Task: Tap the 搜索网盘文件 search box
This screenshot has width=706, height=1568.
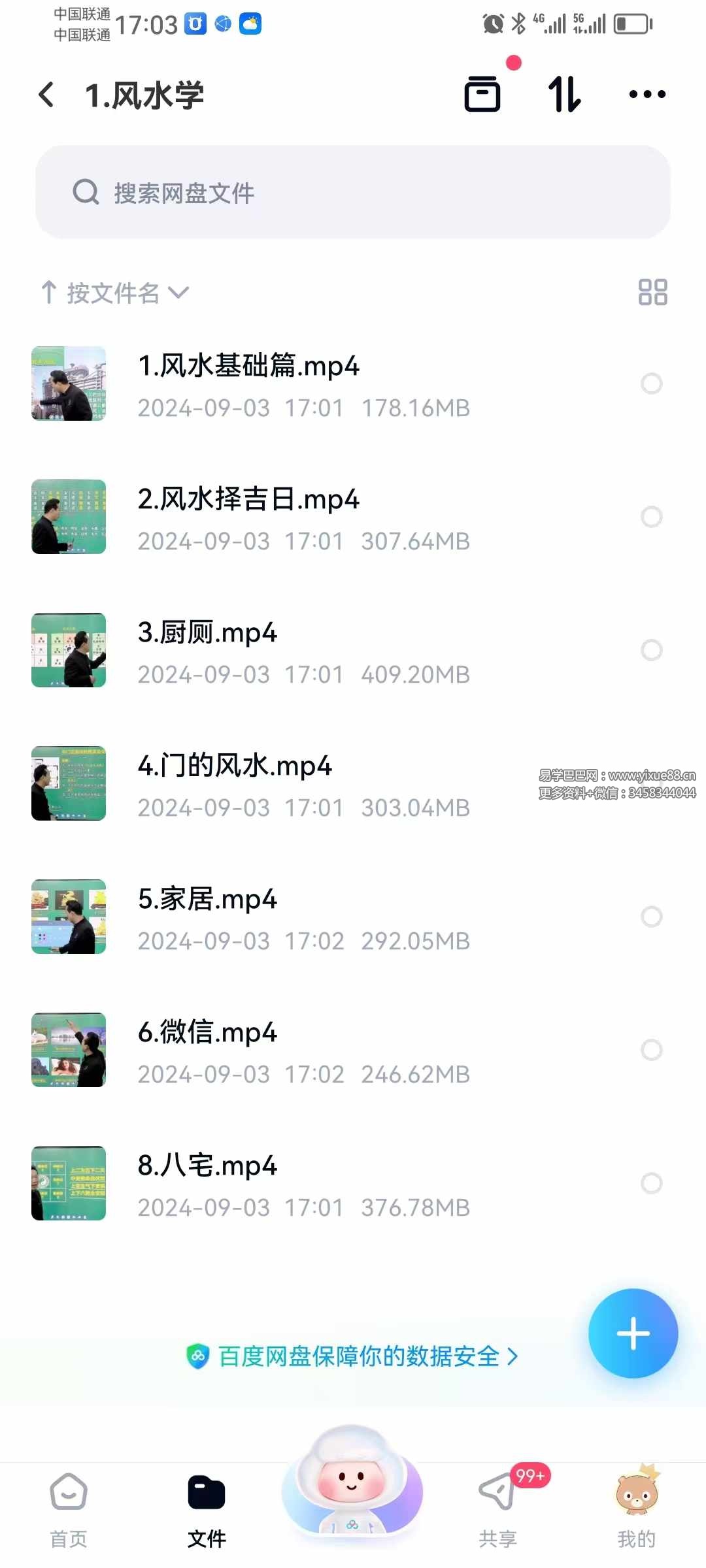Action: [353, 192]
